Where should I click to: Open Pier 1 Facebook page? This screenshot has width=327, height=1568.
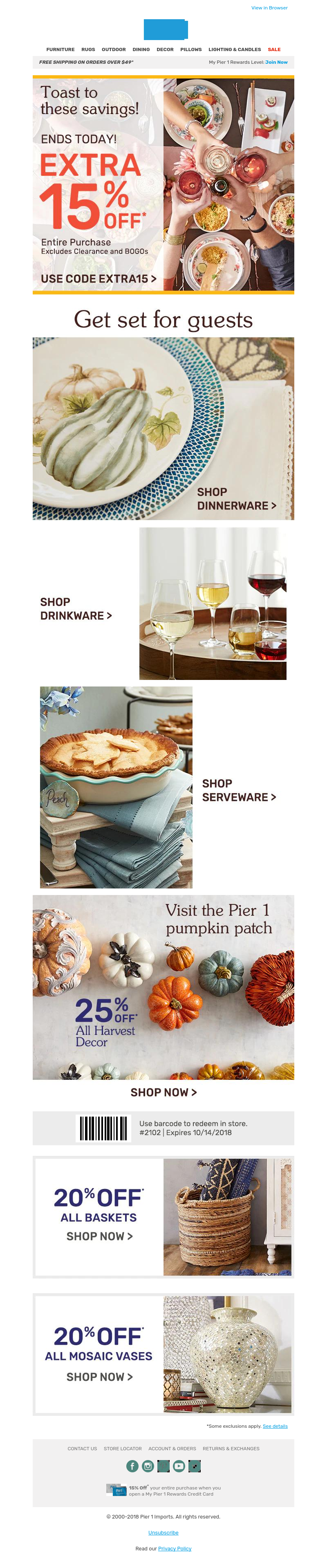coord(132,1466)
